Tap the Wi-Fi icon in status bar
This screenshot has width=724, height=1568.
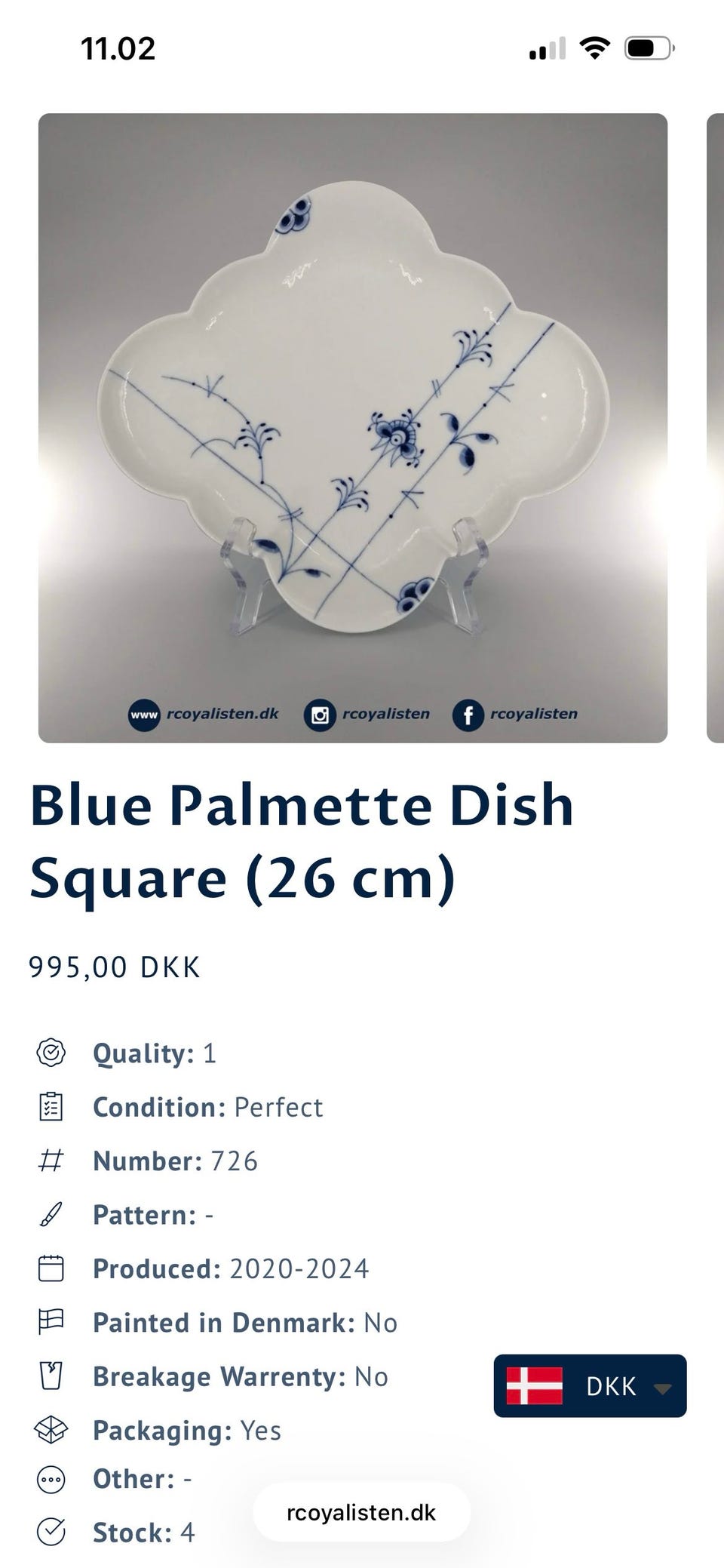pos(595,48)
